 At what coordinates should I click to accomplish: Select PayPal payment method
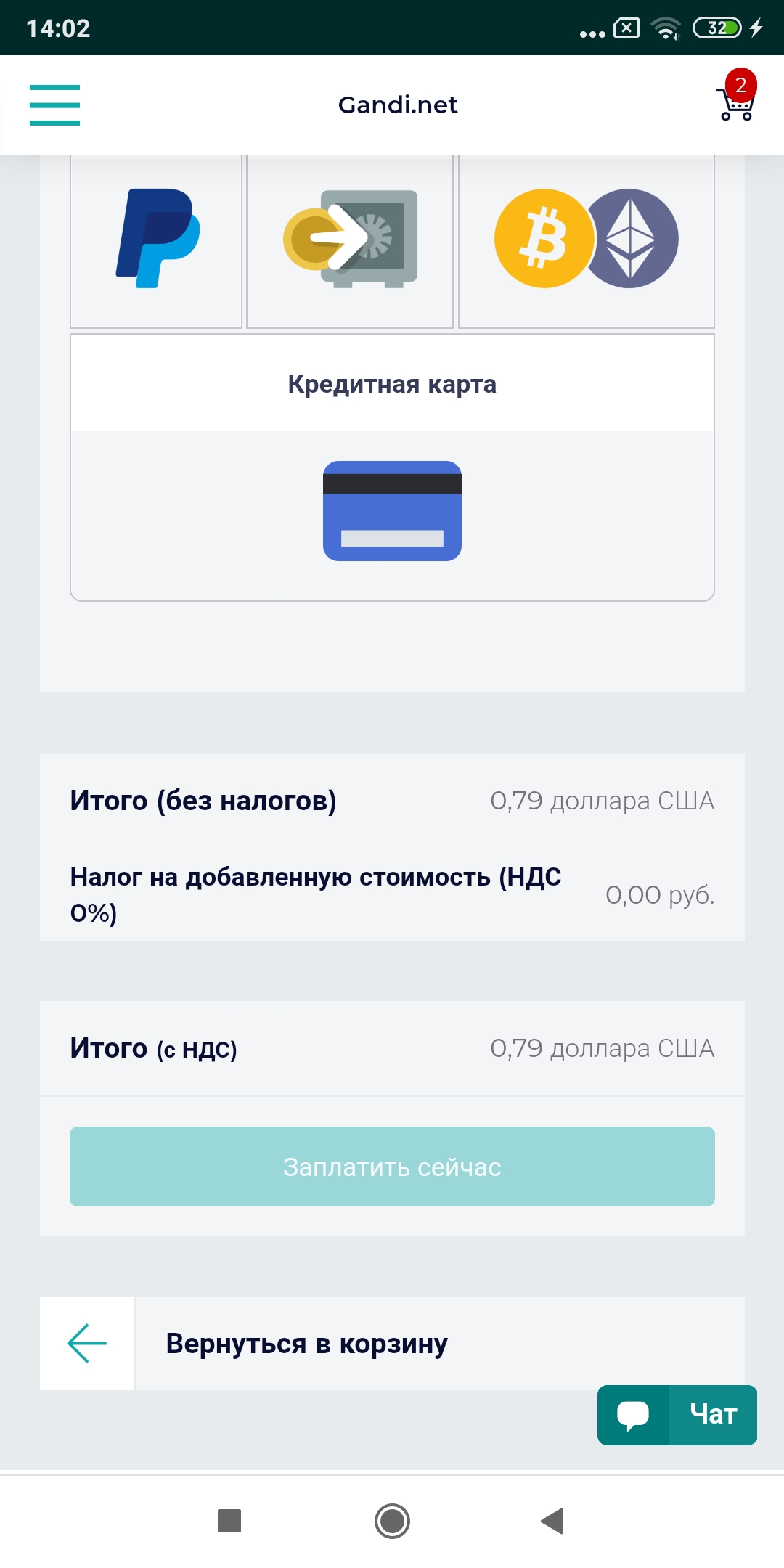click(156, 240)
